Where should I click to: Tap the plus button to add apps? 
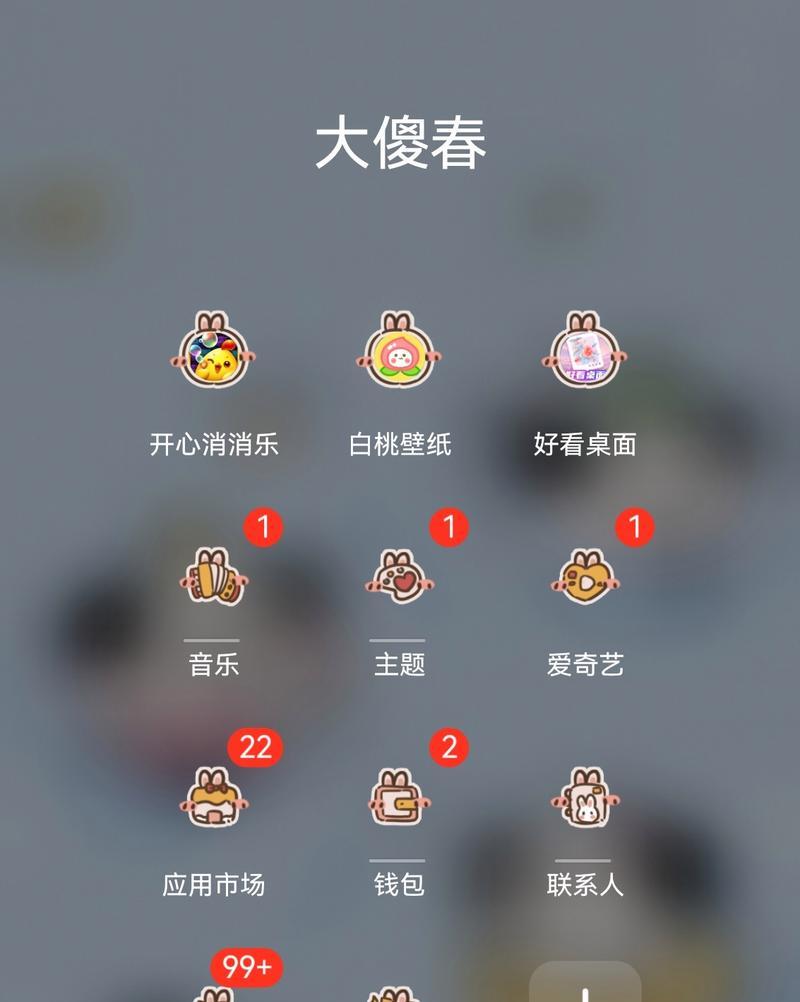click(585, 985)
